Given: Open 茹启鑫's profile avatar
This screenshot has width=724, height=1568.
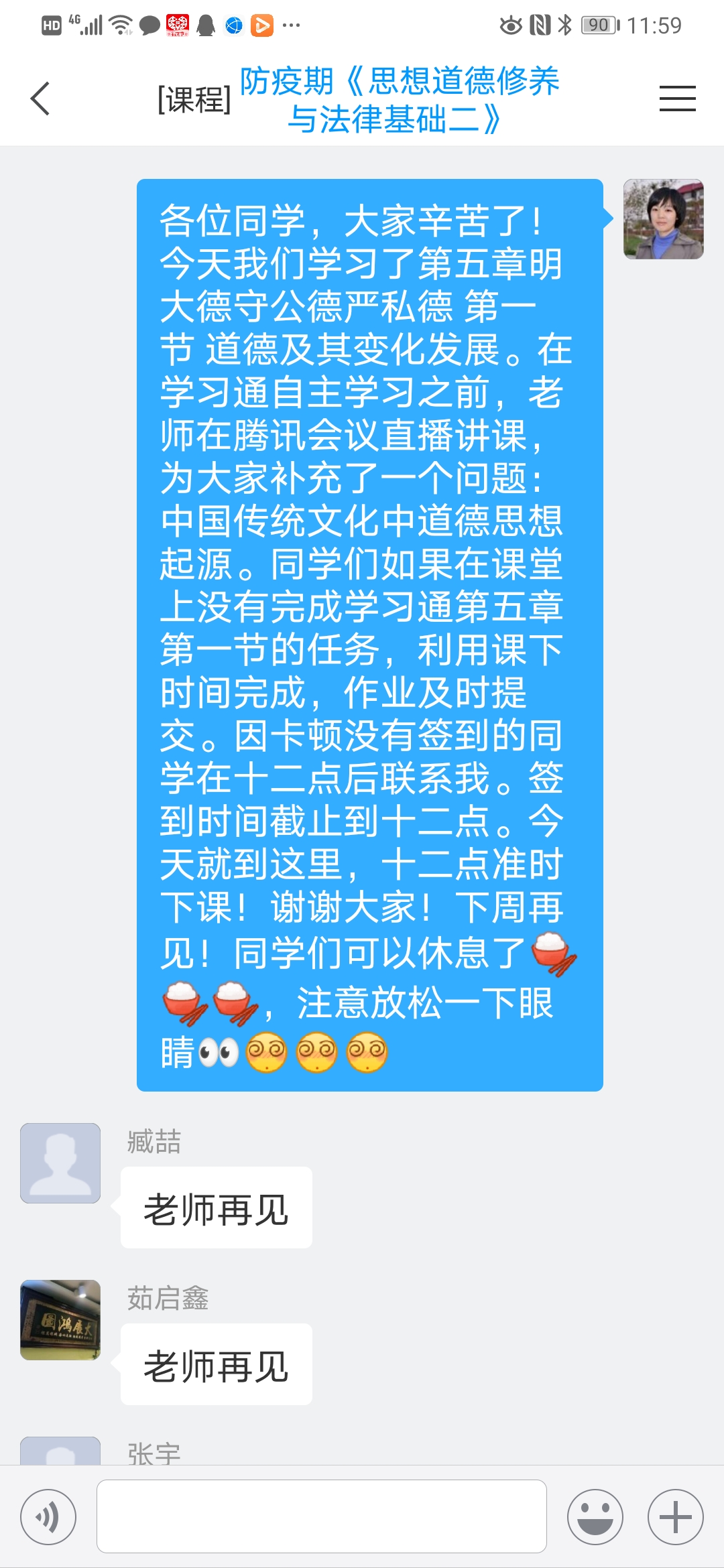Looking at the screenshot, I should point(60,1319).
